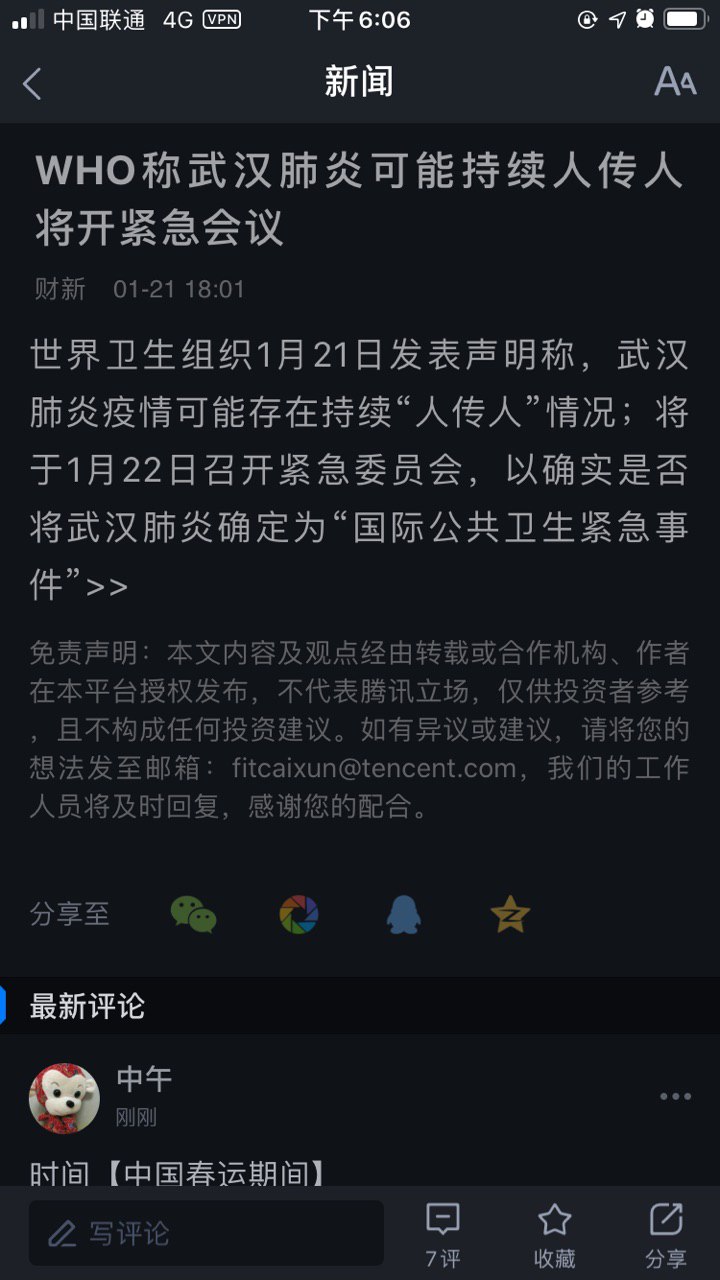Tap the 分享 share button

tap(665, 1234)
